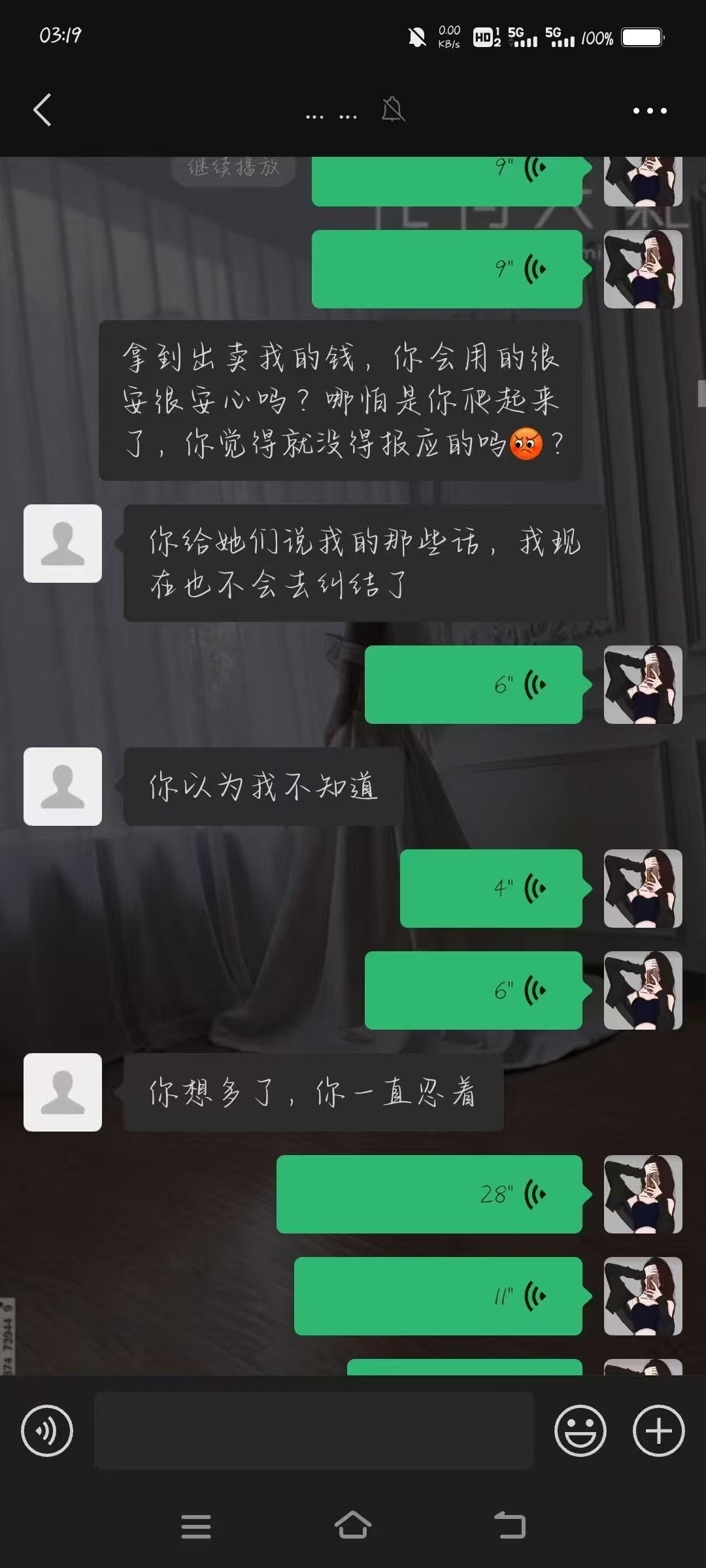Click the text input field
This screenshot has width=706, height=1568.
click(314, 1431)
